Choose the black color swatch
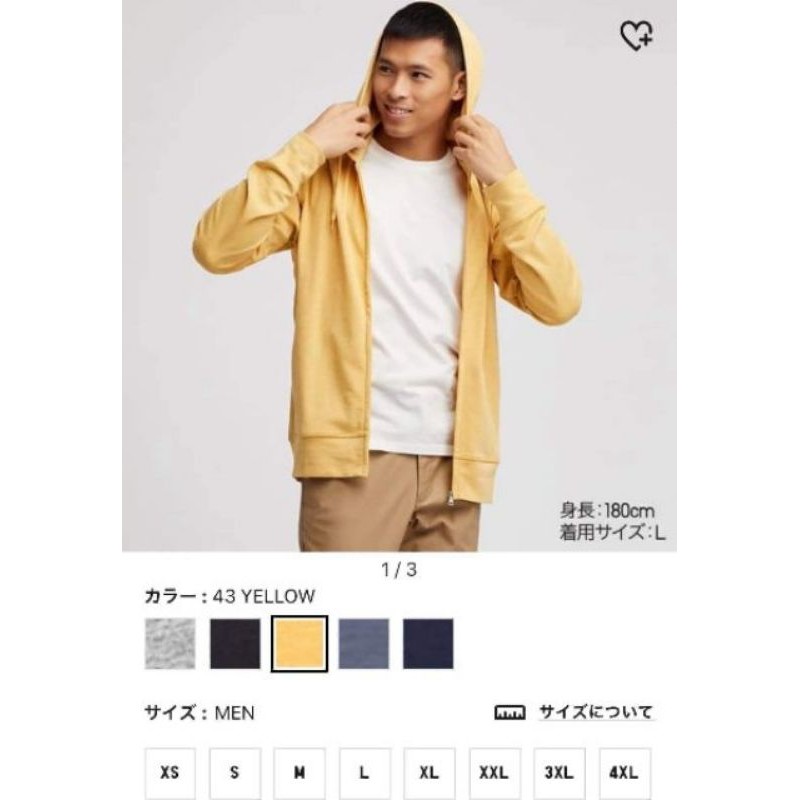Screen dimensions: 800x800 (x=235, y=643)
